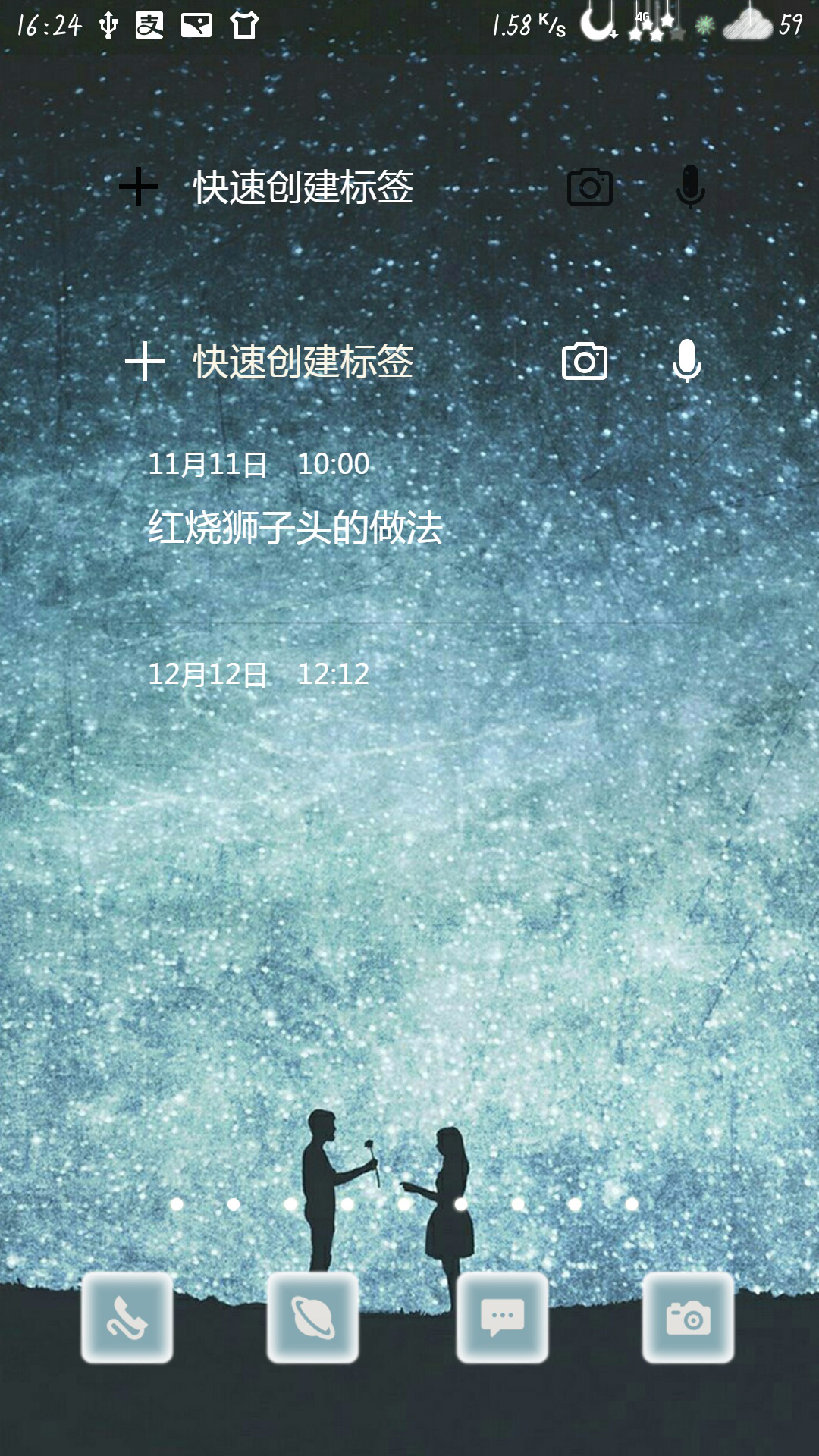Open the Messages app in the dock

502,1318
